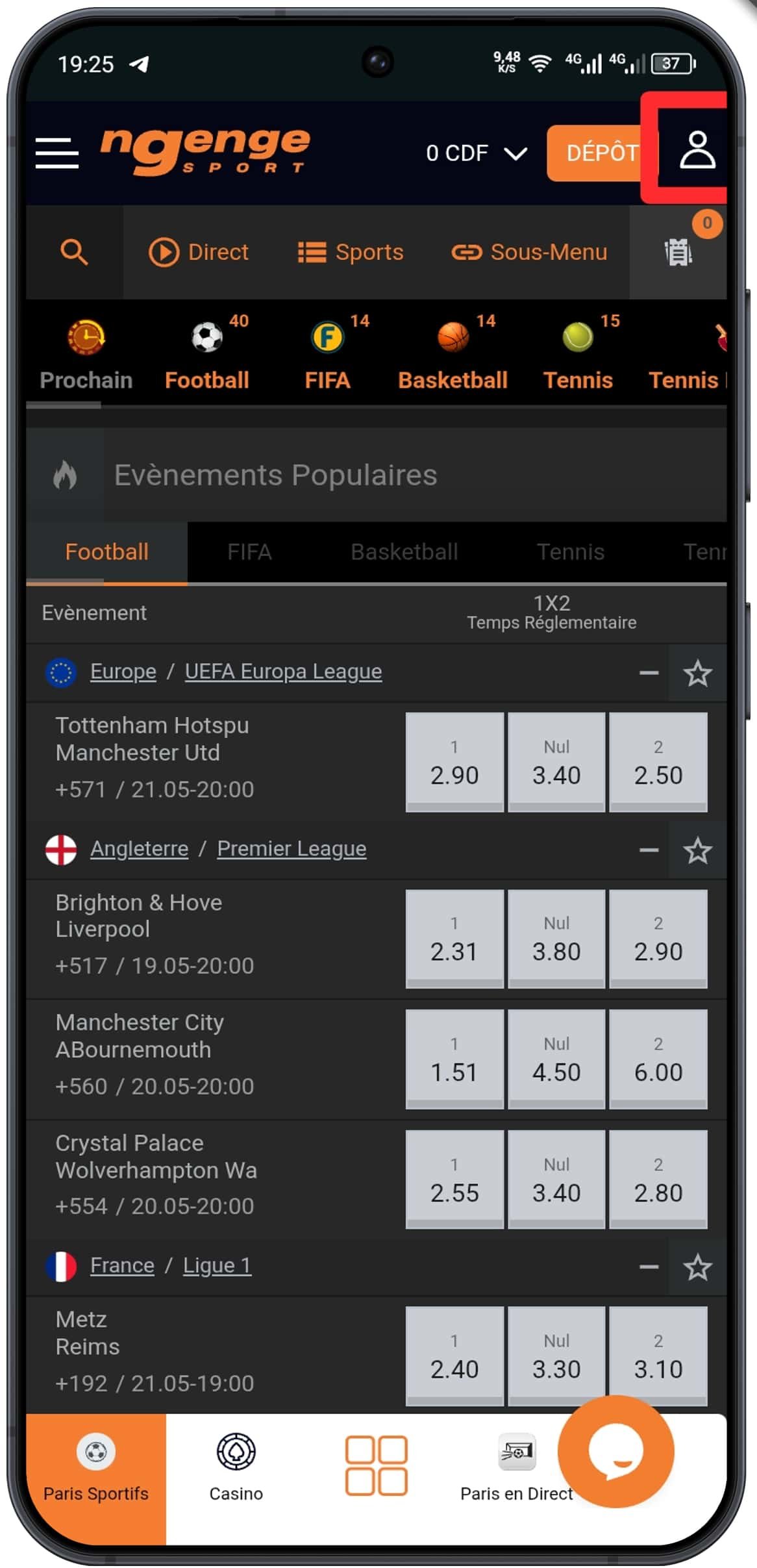Collapse the France Ligue 1 section
757x1568 pixels.
tap(649, 1266)
